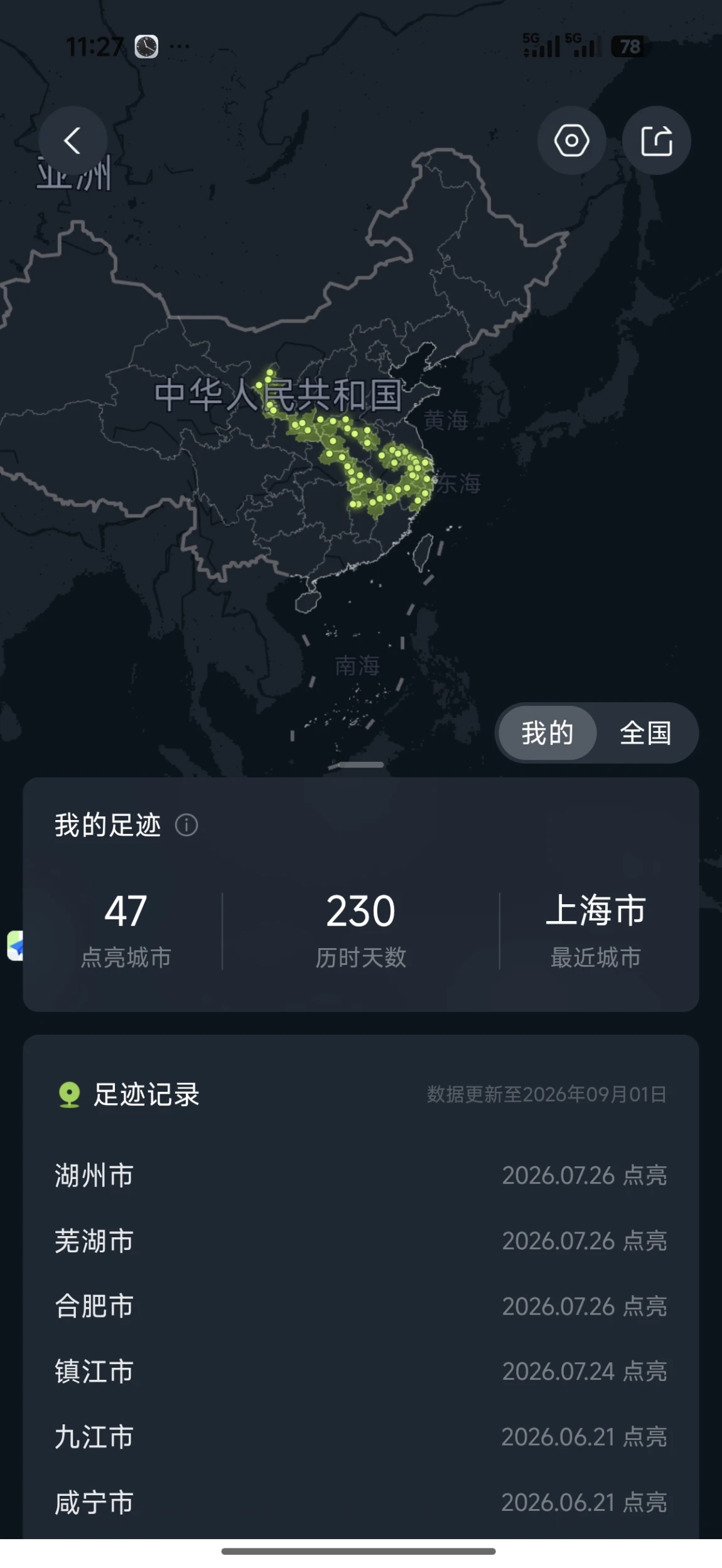Open the info icon beside 我的足迹

click(186, 825)
